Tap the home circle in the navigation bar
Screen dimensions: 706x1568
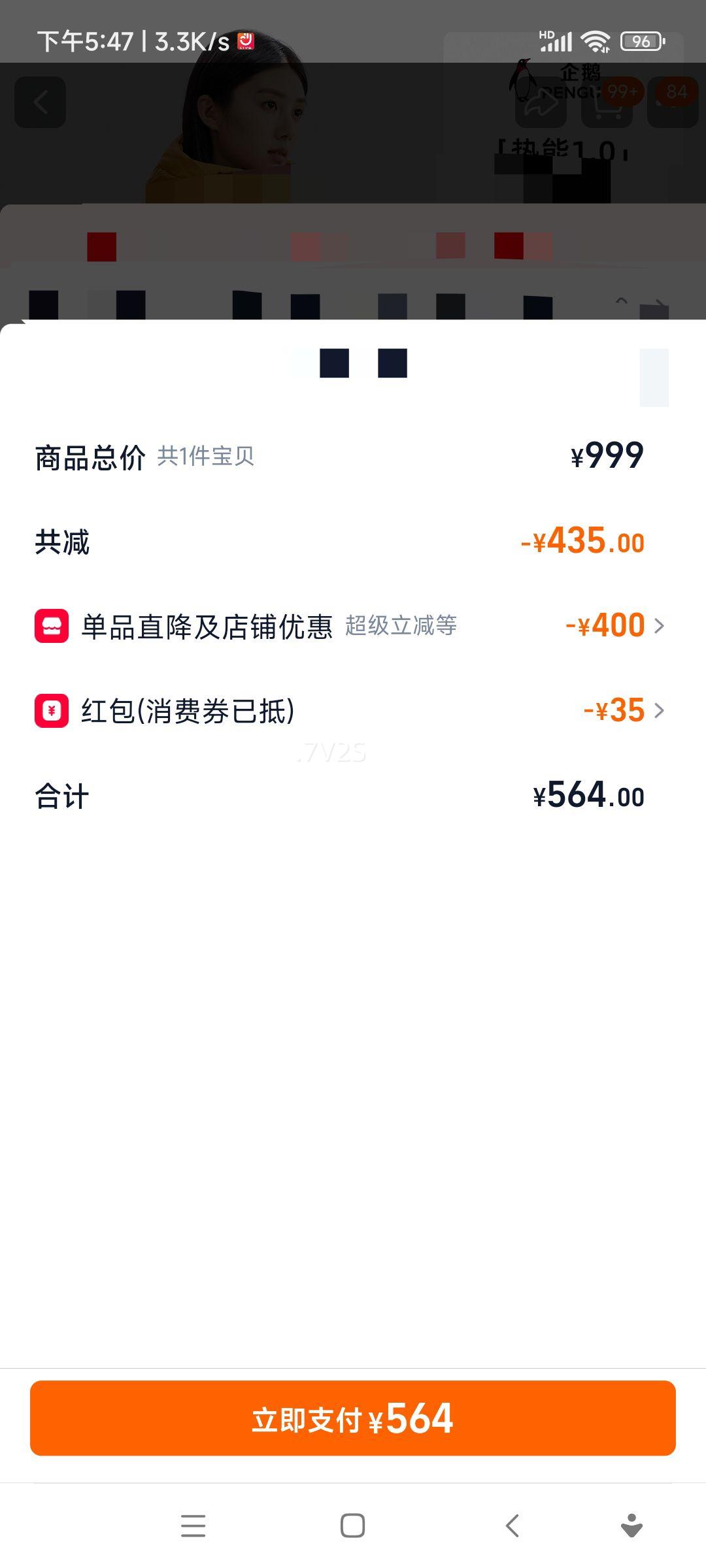coord(352,1526)
